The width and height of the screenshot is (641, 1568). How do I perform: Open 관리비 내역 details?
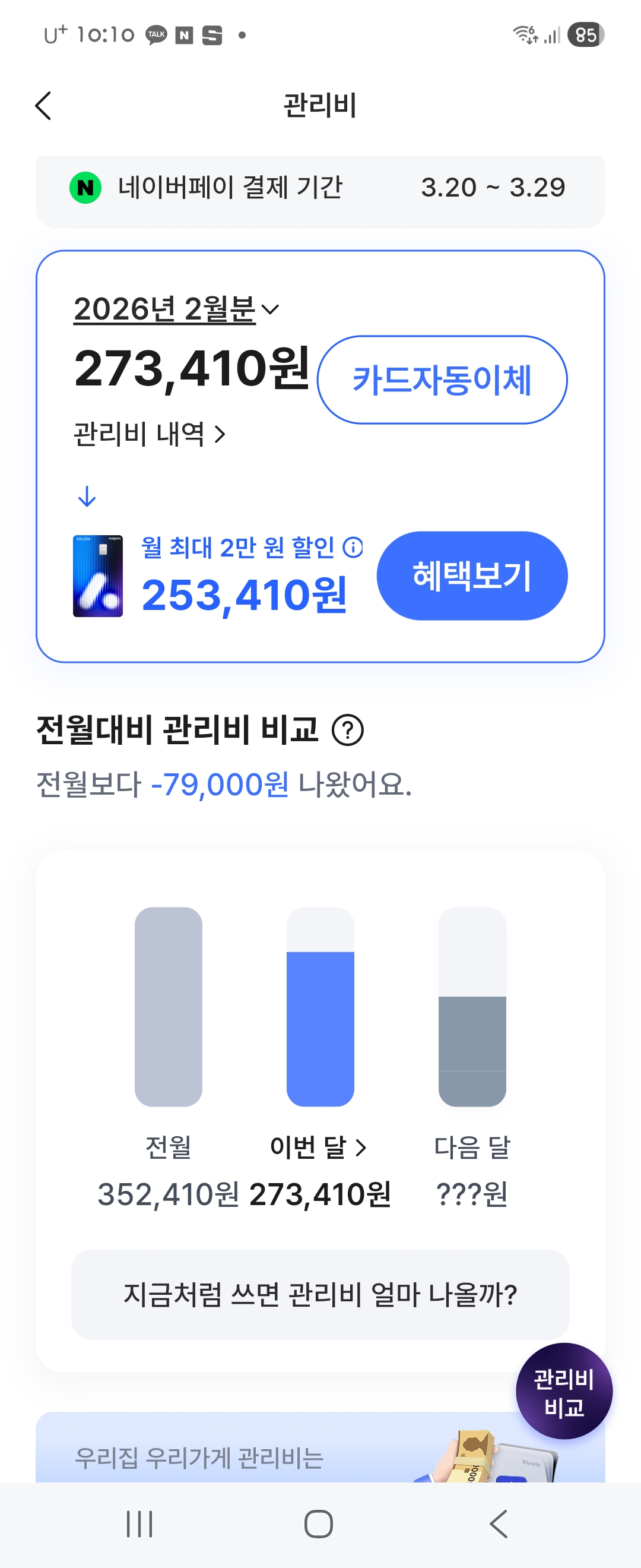tap(150, 435)
